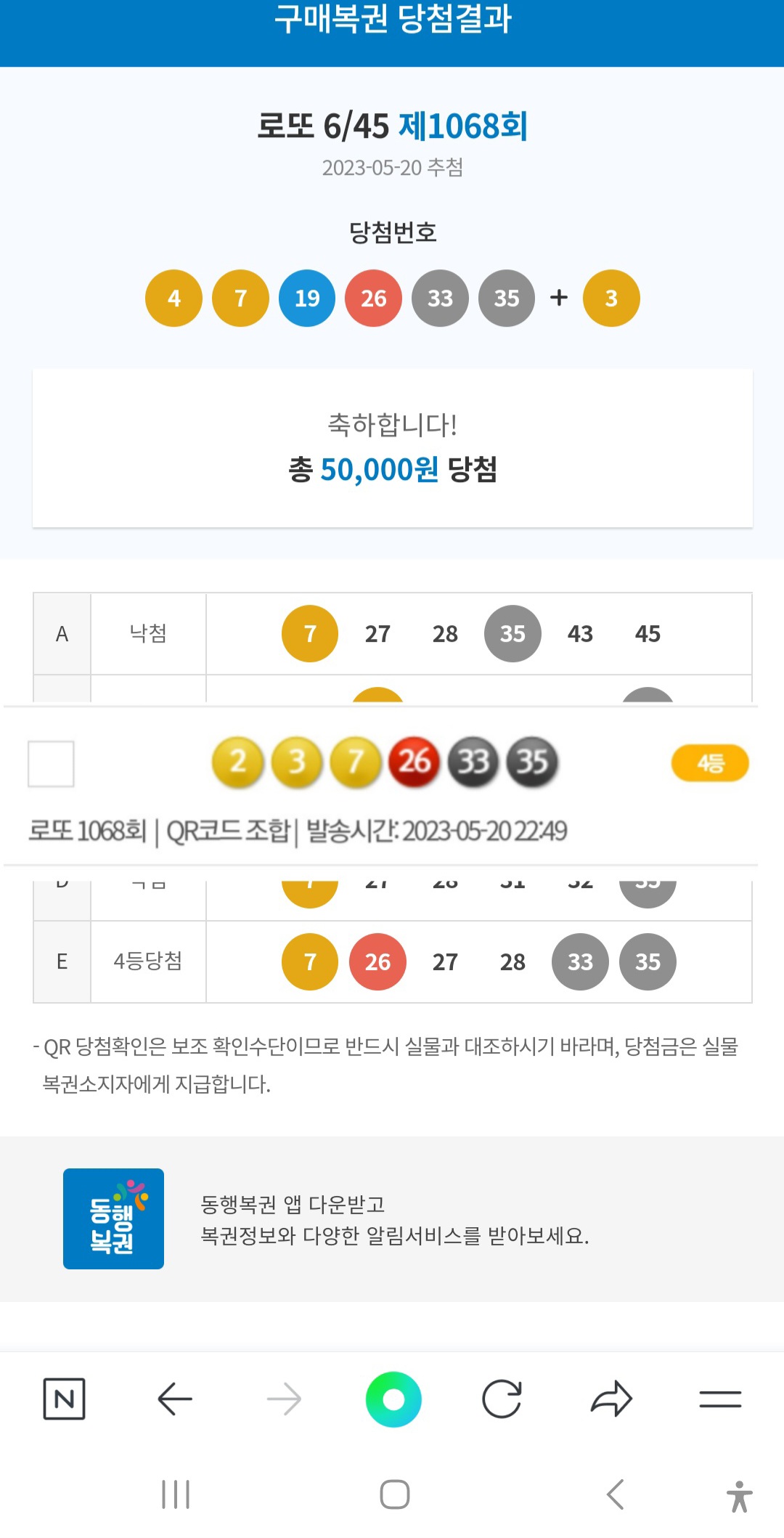Open the accessibility shortcut icon
Viewport: 784px width, 1538px height.
point(739,1496)
